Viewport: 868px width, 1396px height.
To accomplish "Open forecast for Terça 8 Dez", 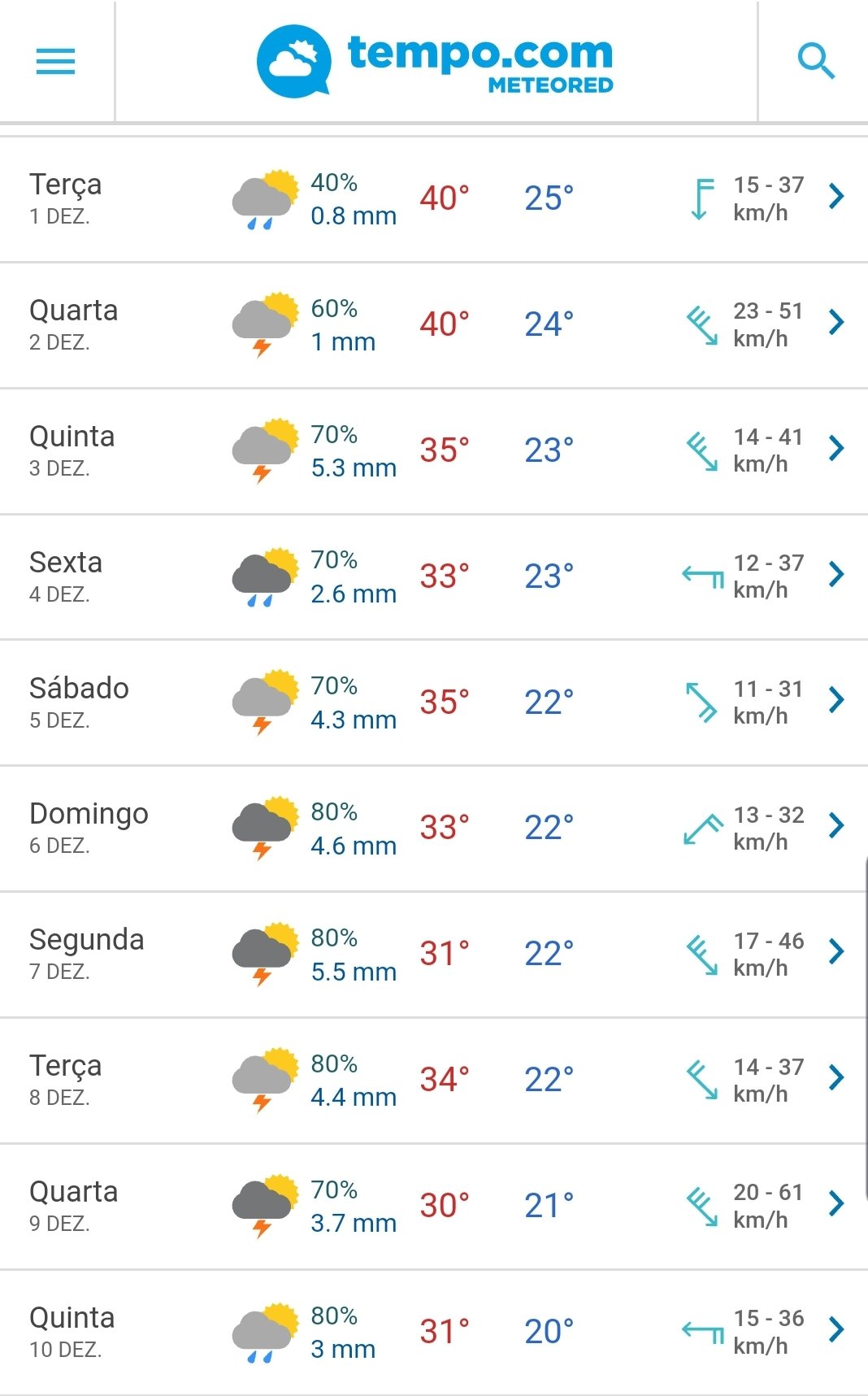I will coord(434,1081).
